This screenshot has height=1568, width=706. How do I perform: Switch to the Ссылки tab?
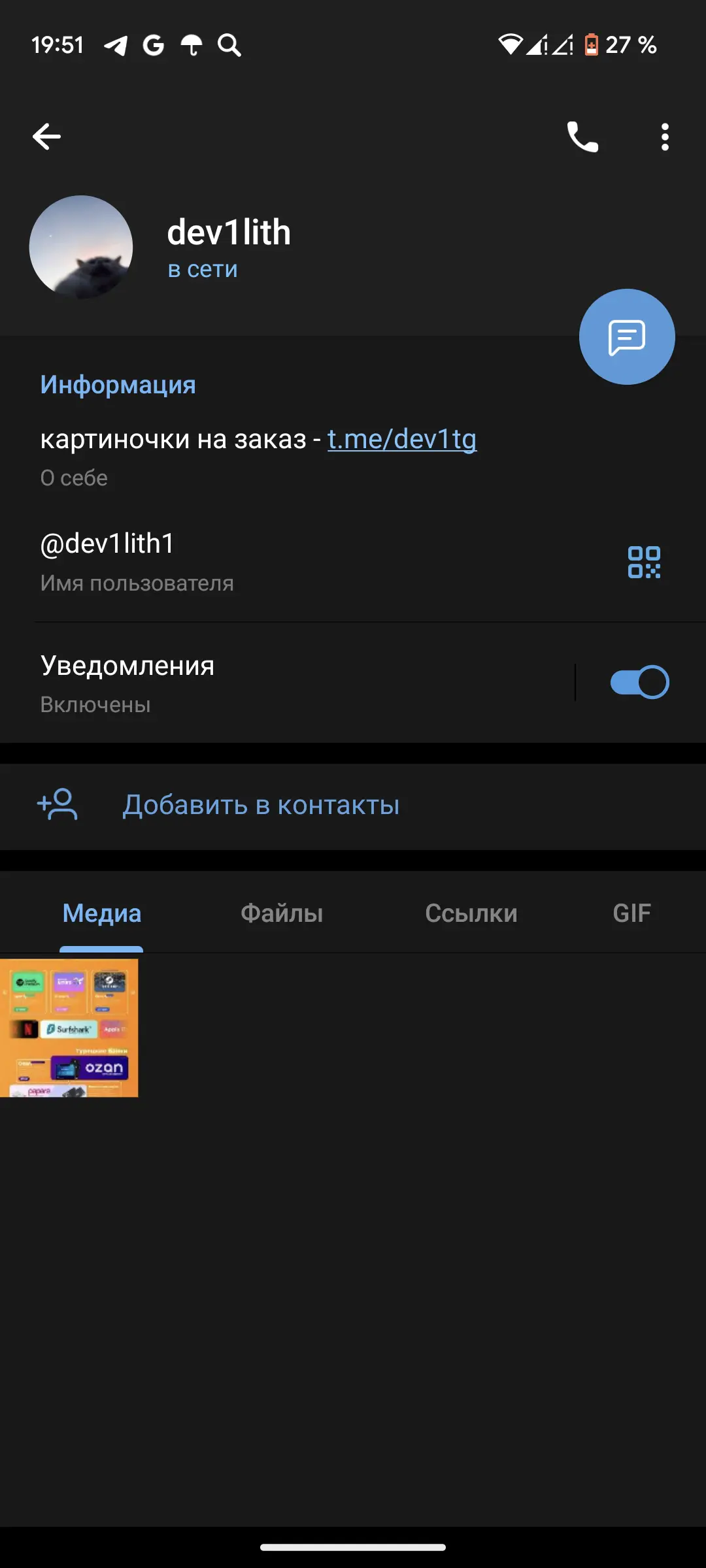click(471, 913)
